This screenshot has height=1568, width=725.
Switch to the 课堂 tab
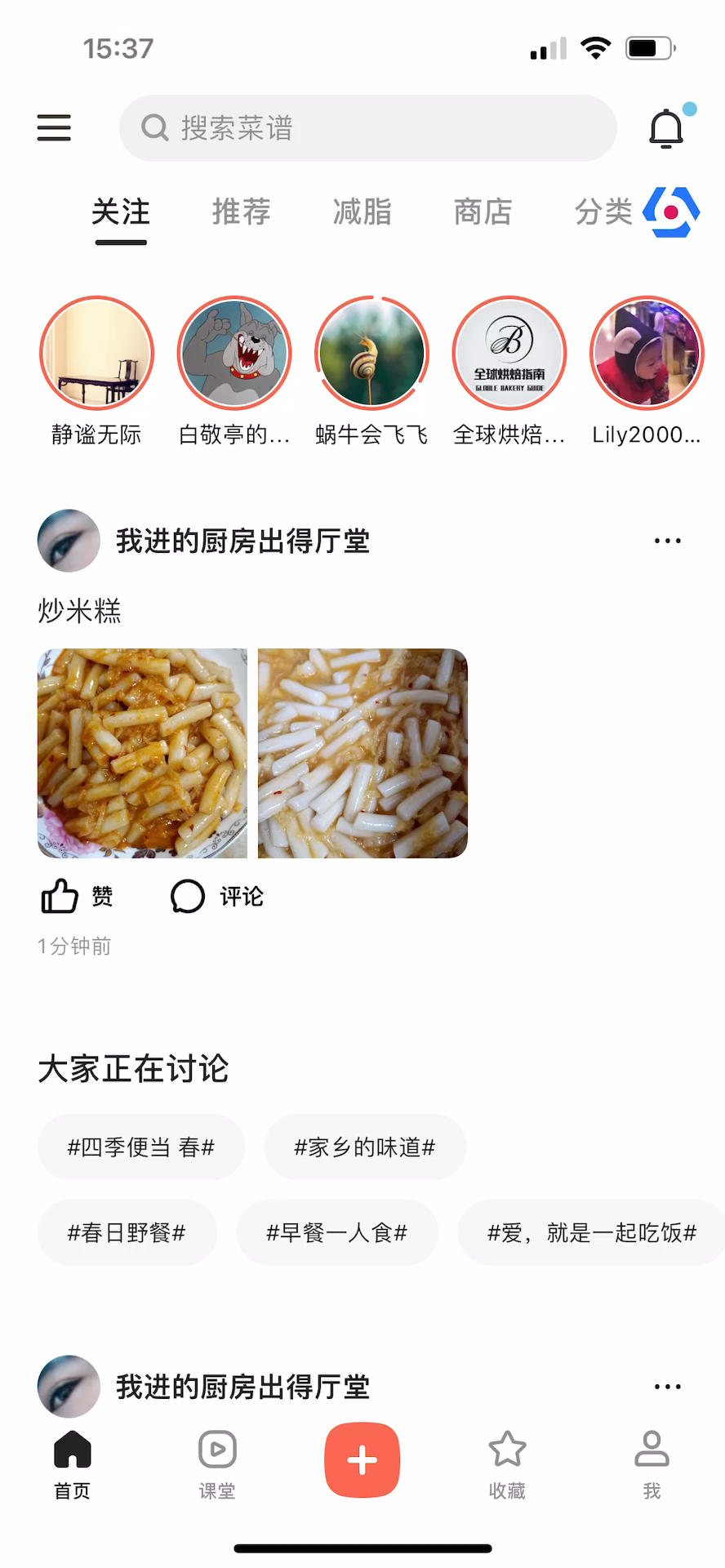tap(217, 1464)
